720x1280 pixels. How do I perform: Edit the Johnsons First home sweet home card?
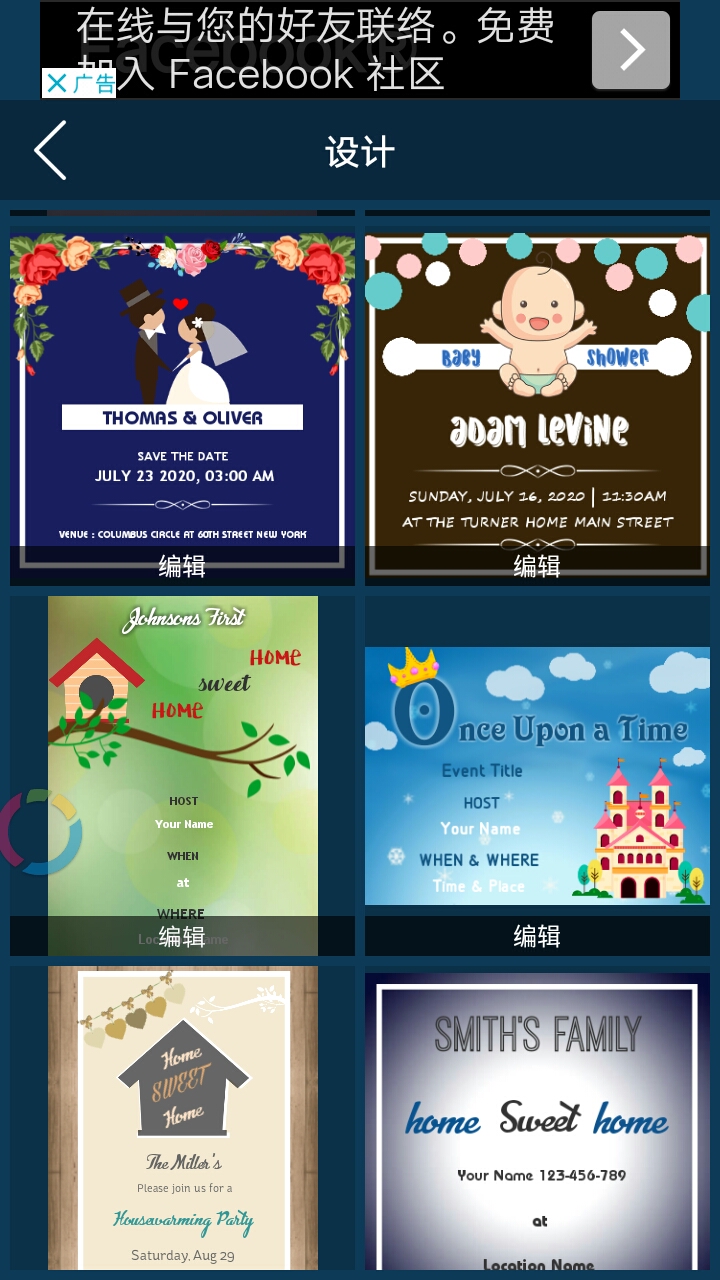tap(182, 937)
